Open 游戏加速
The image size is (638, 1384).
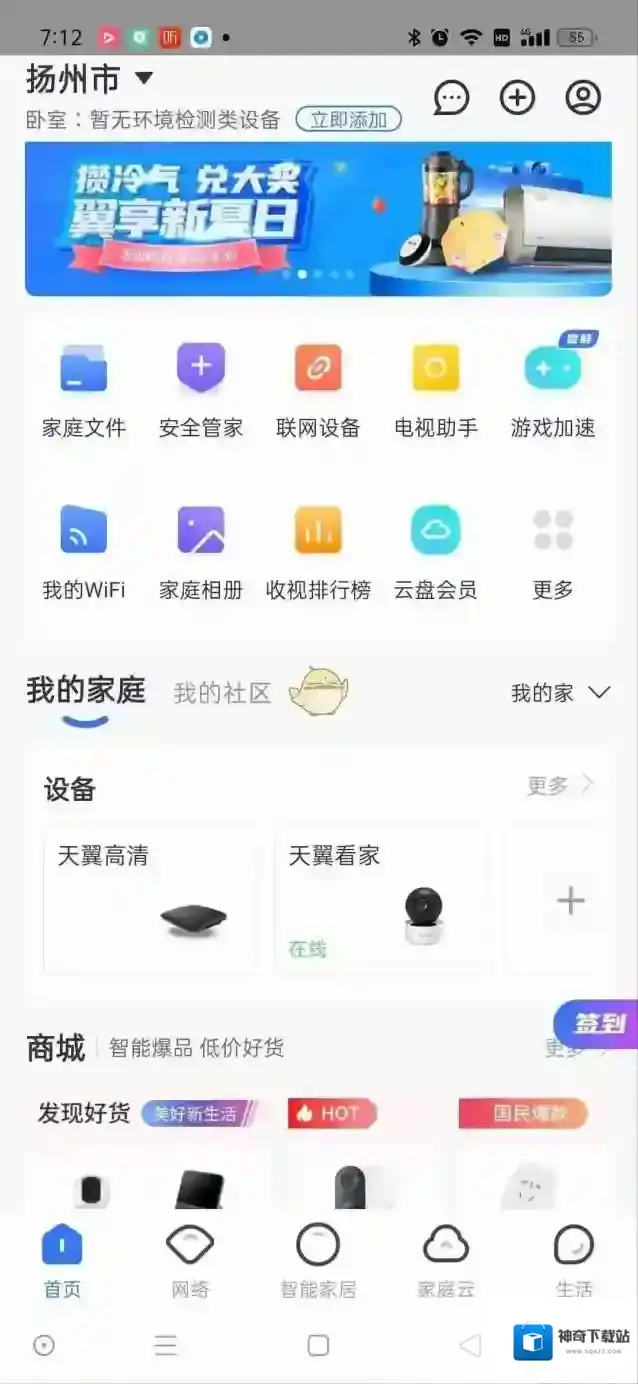553,392
